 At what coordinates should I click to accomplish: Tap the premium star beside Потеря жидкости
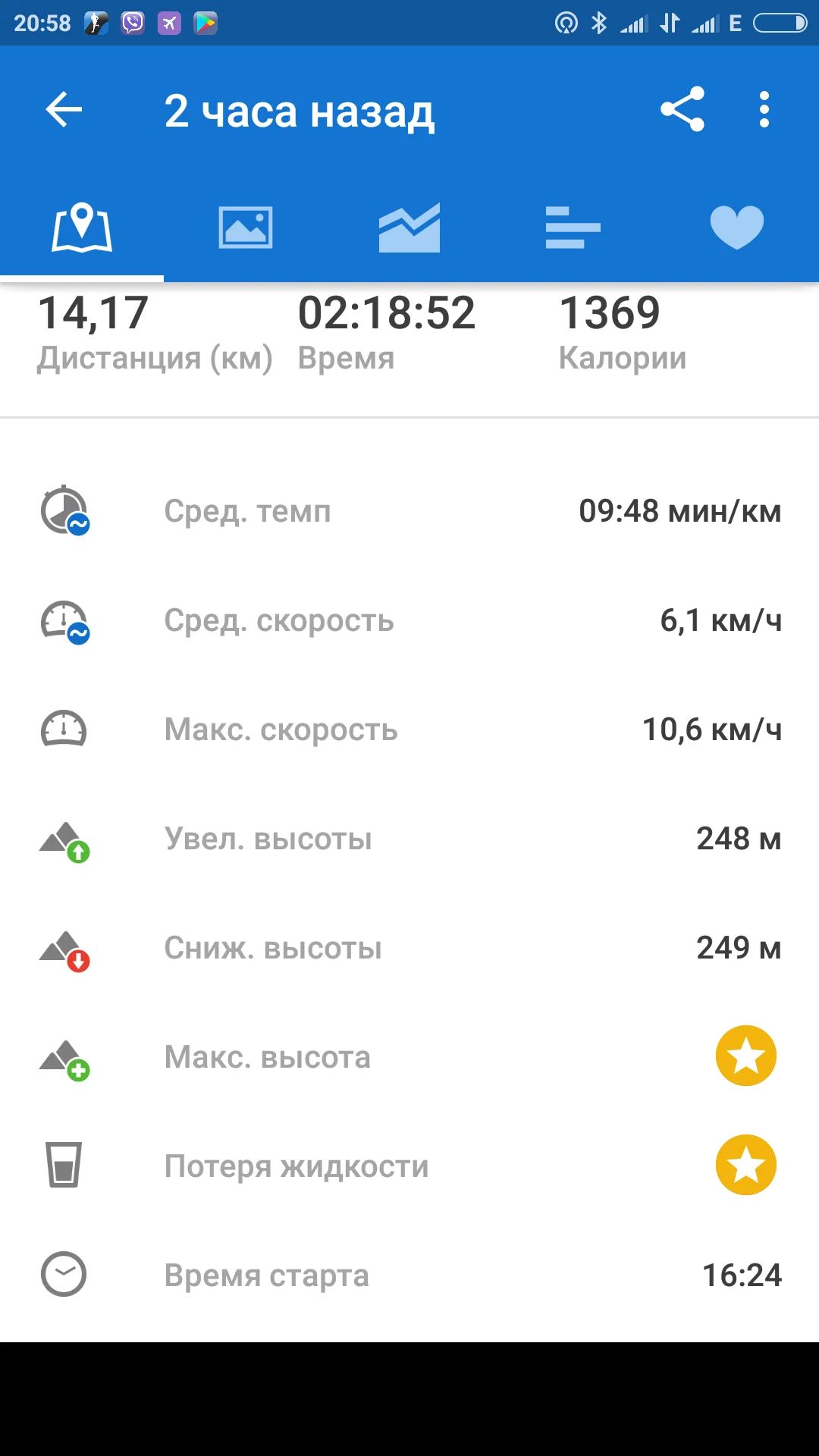745,1165
